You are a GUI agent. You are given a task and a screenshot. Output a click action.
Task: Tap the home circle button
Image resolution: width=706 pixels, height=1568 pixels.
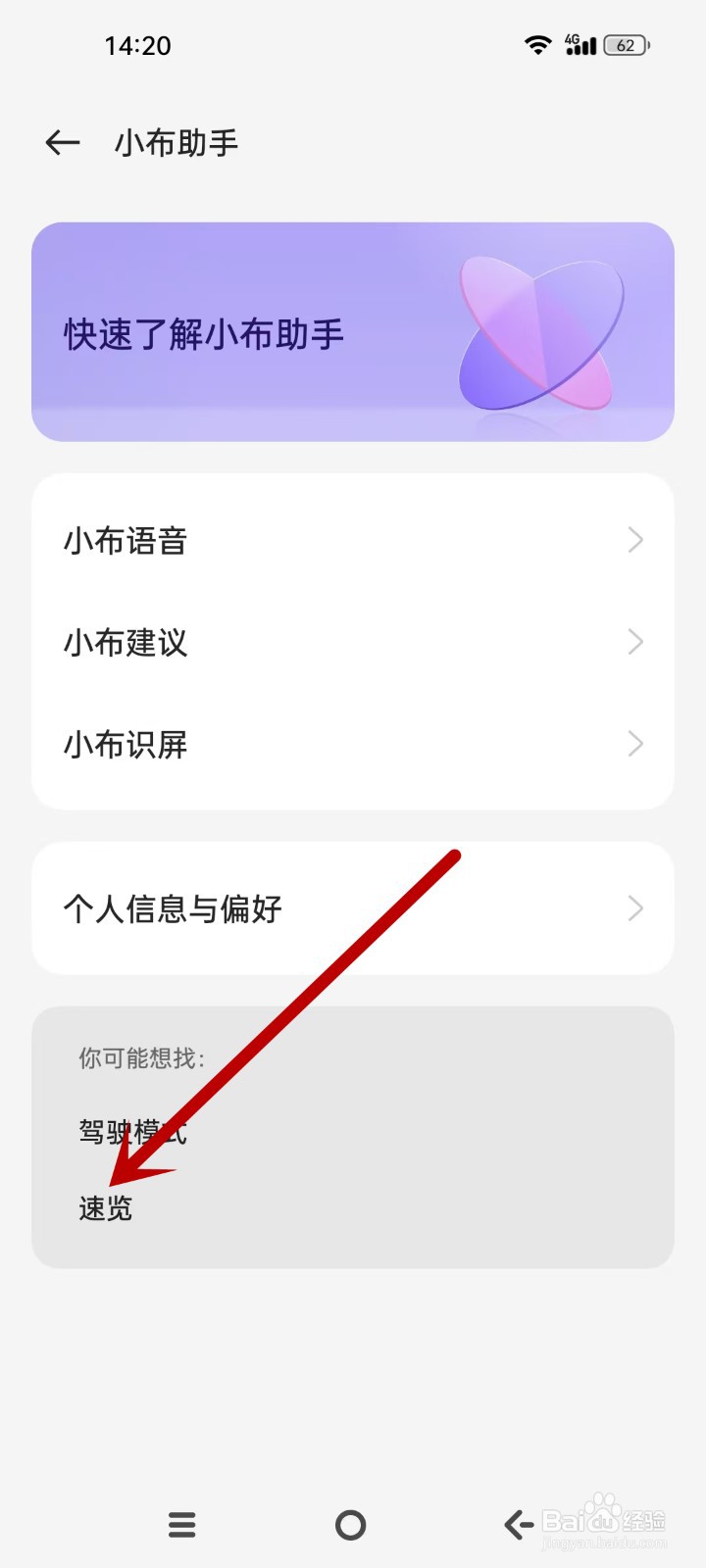click(x=350, y=1525)
